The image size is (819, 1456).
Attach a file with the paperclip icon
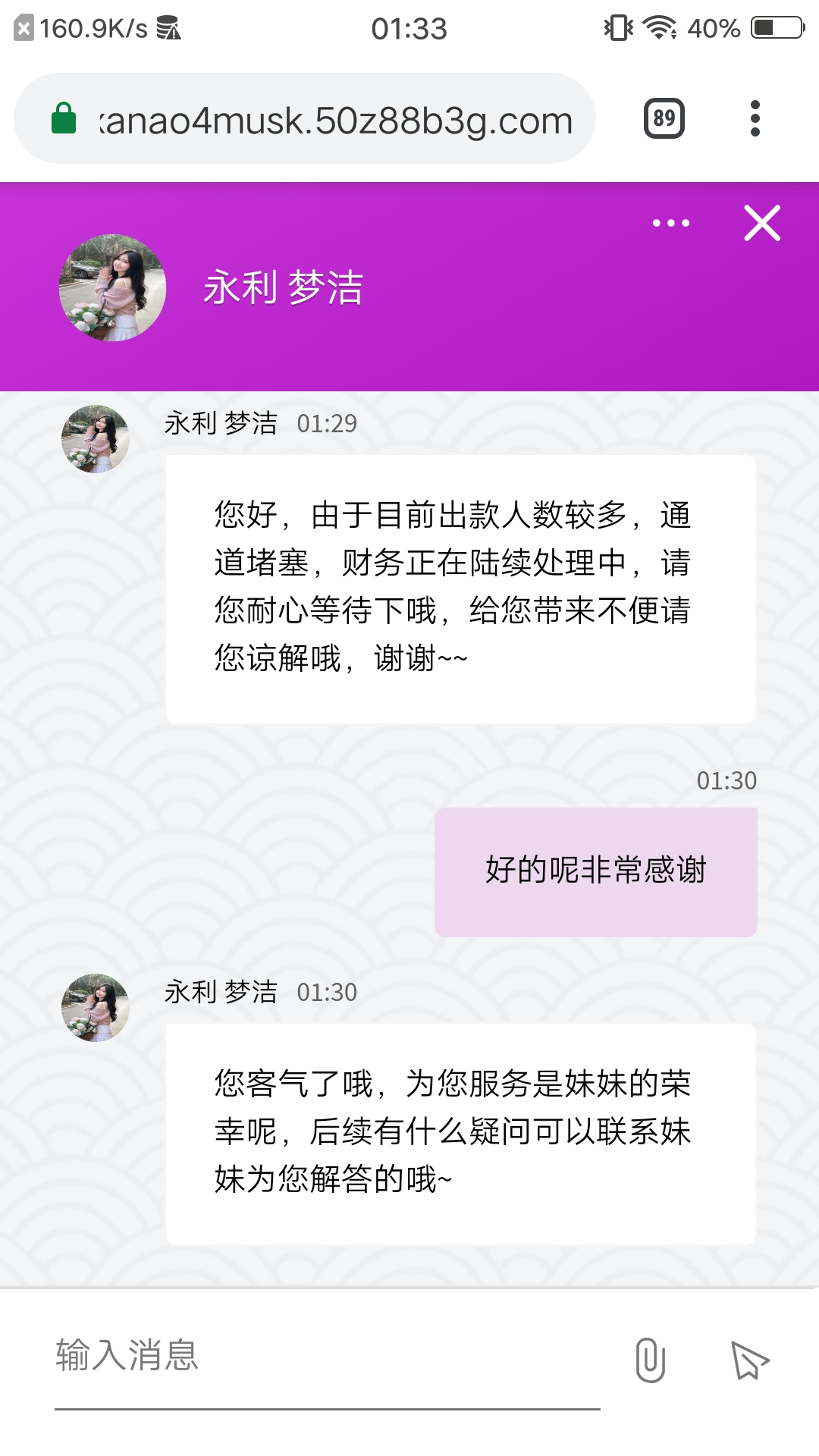[x=650, y=1360]
